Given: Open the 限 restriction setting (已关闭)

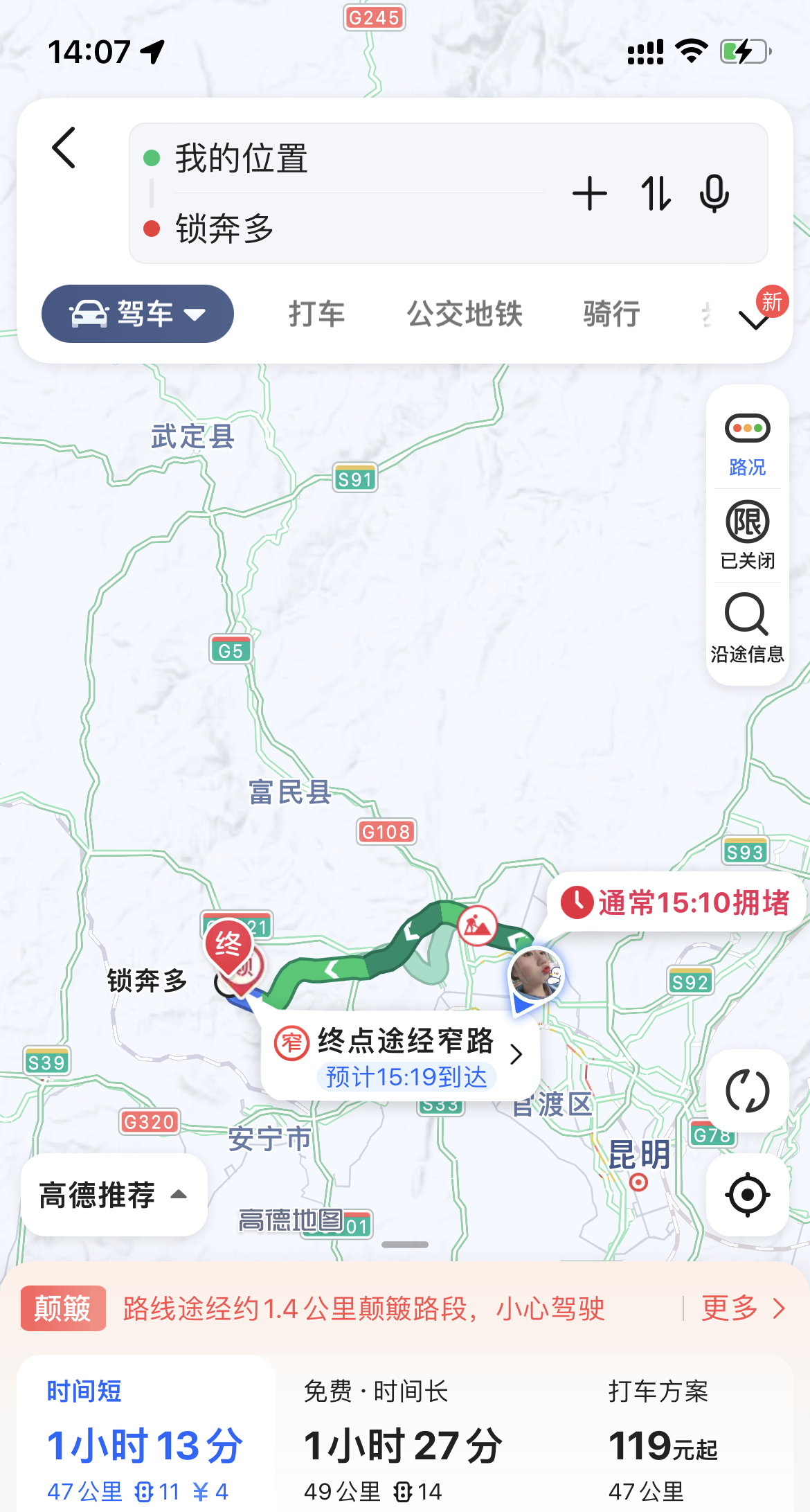Looking at the screenshot, I should point(747,535).
